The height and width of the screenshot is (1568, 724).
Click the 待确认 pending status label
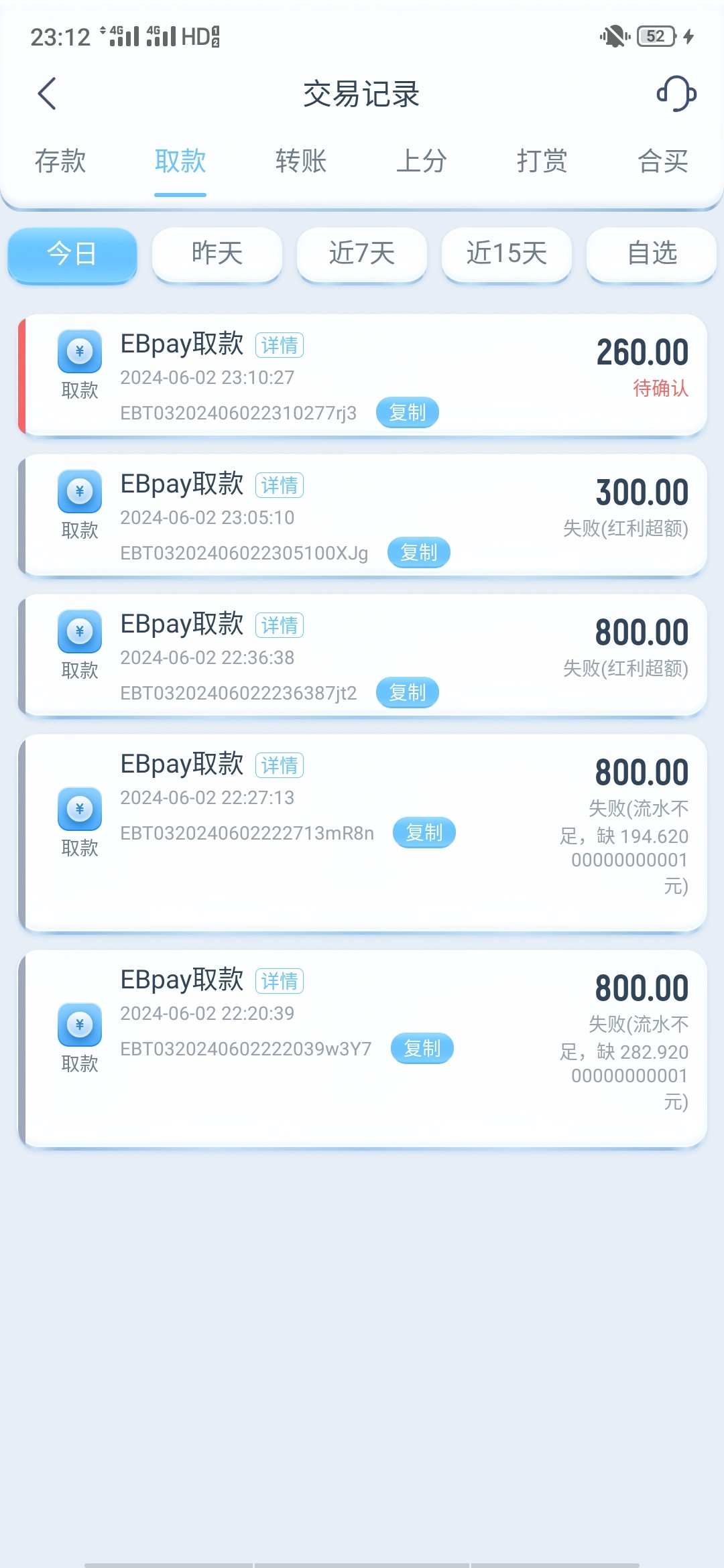tap(660, 389)
